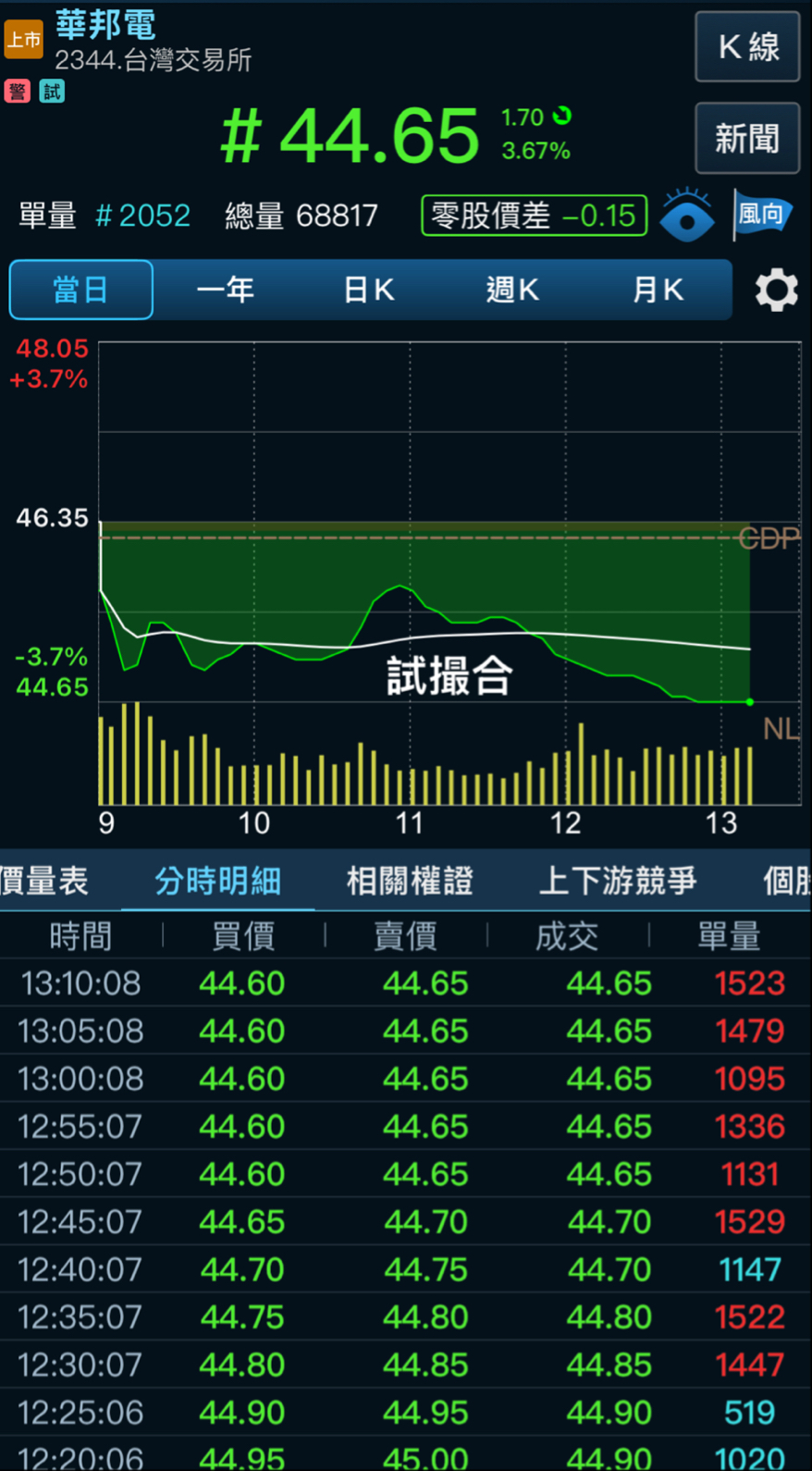This screenshot has height=1471, width=812.
Task: Show the 週K chart
Action: 512,290
